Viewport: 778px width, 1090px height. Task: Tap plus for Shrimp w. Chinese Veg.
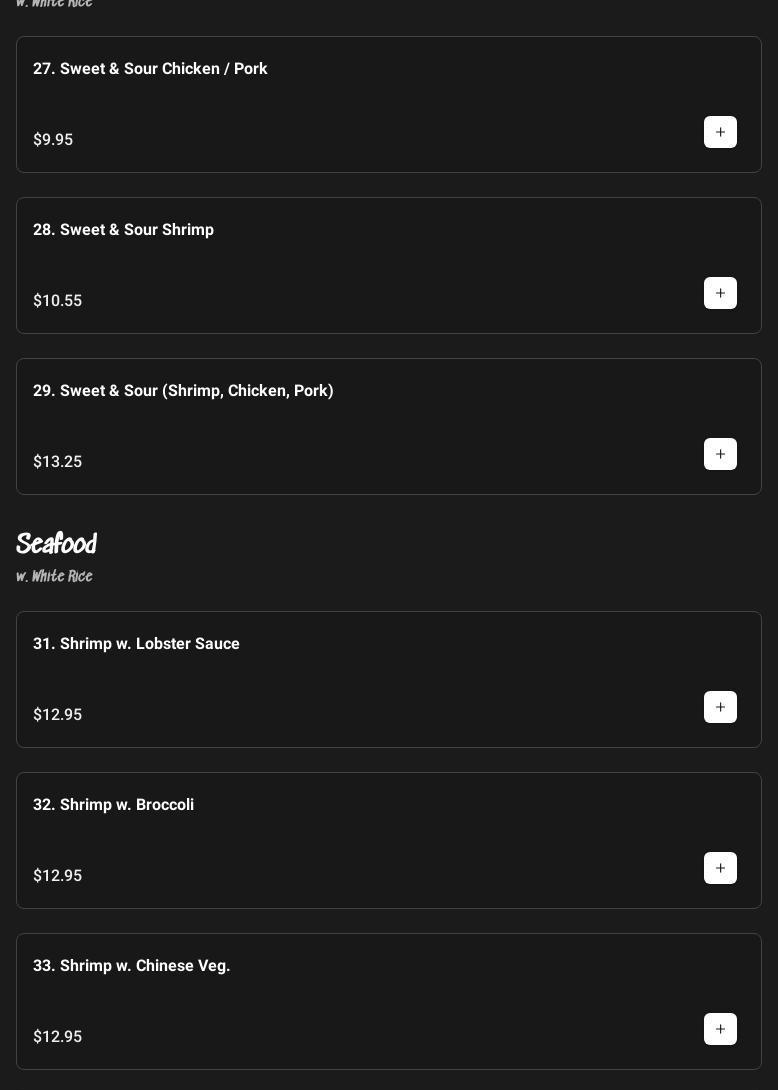tap(720, 1029)
